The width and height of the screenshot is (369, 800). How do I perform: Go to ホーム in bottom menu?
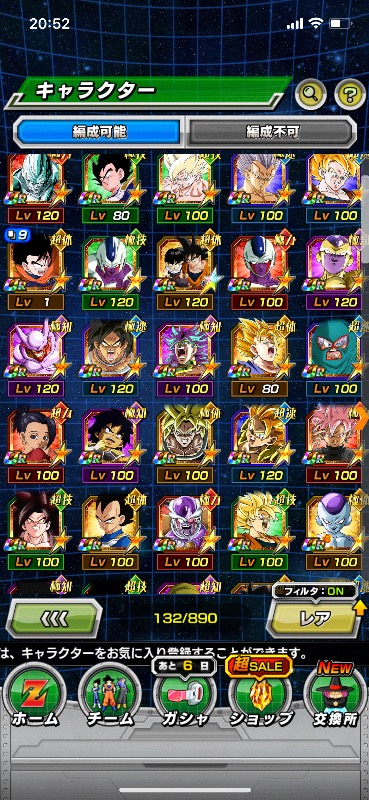click(36, 697)
